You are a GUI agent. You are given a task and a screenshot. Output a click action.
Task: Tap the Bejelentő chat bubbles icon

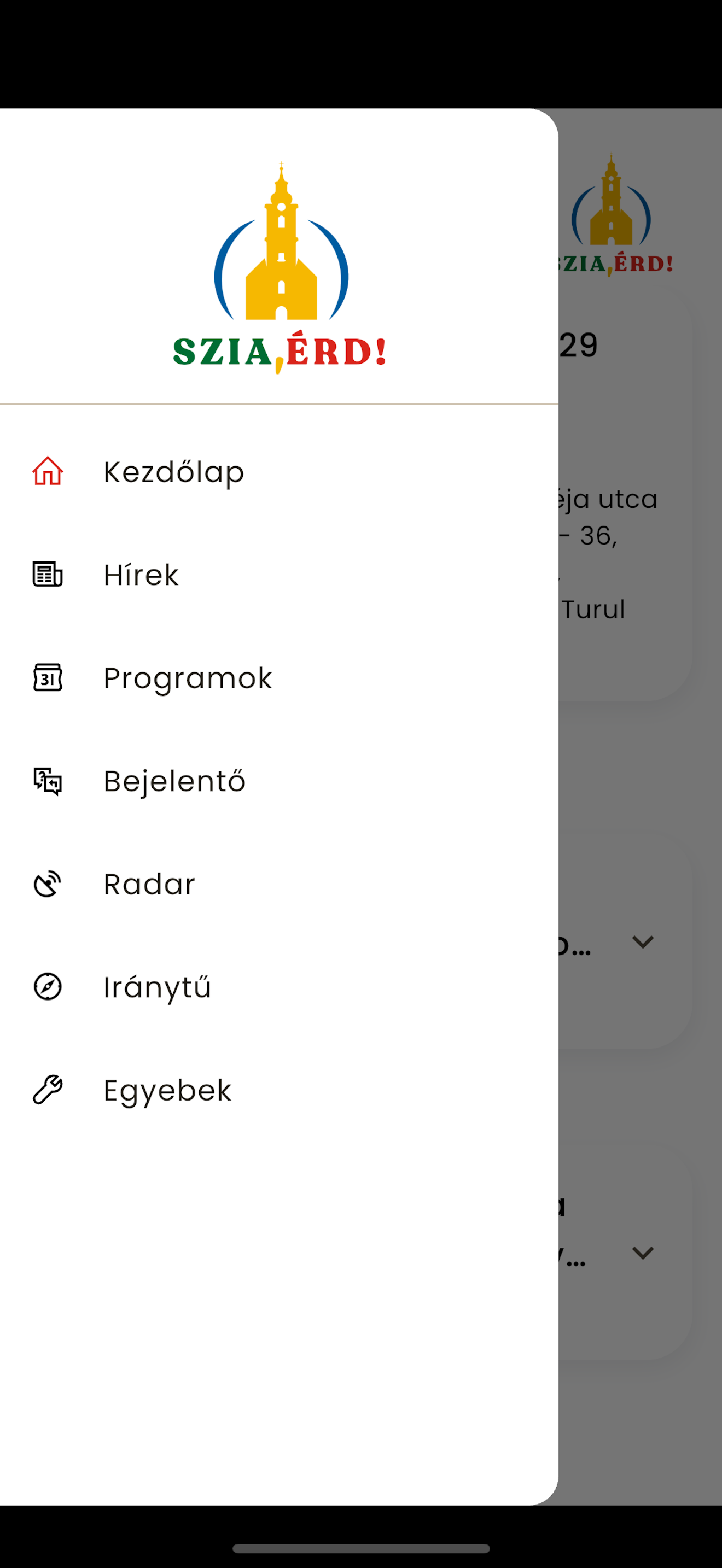pos(46,782)
